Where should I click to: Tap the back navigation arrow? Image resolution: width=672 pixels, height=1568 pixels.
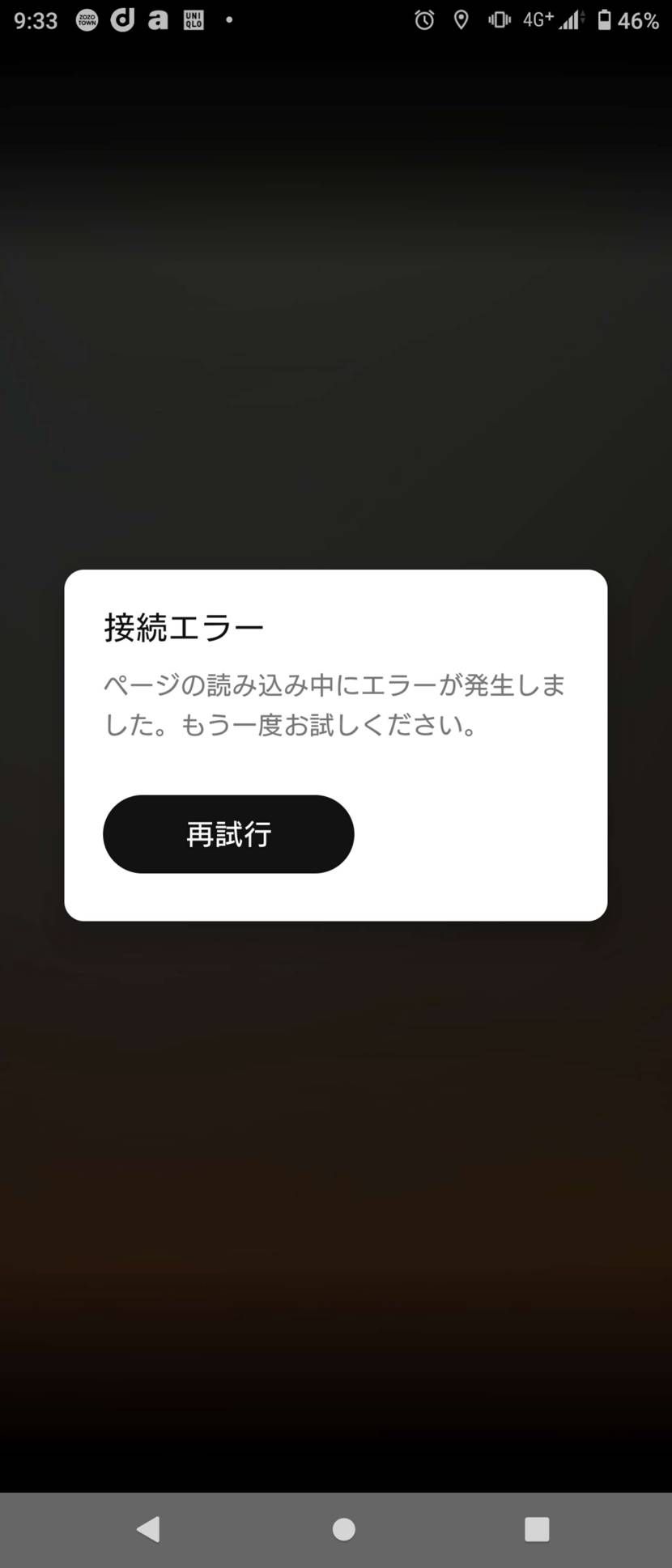pyautogui.click(x=149, y=1528)
